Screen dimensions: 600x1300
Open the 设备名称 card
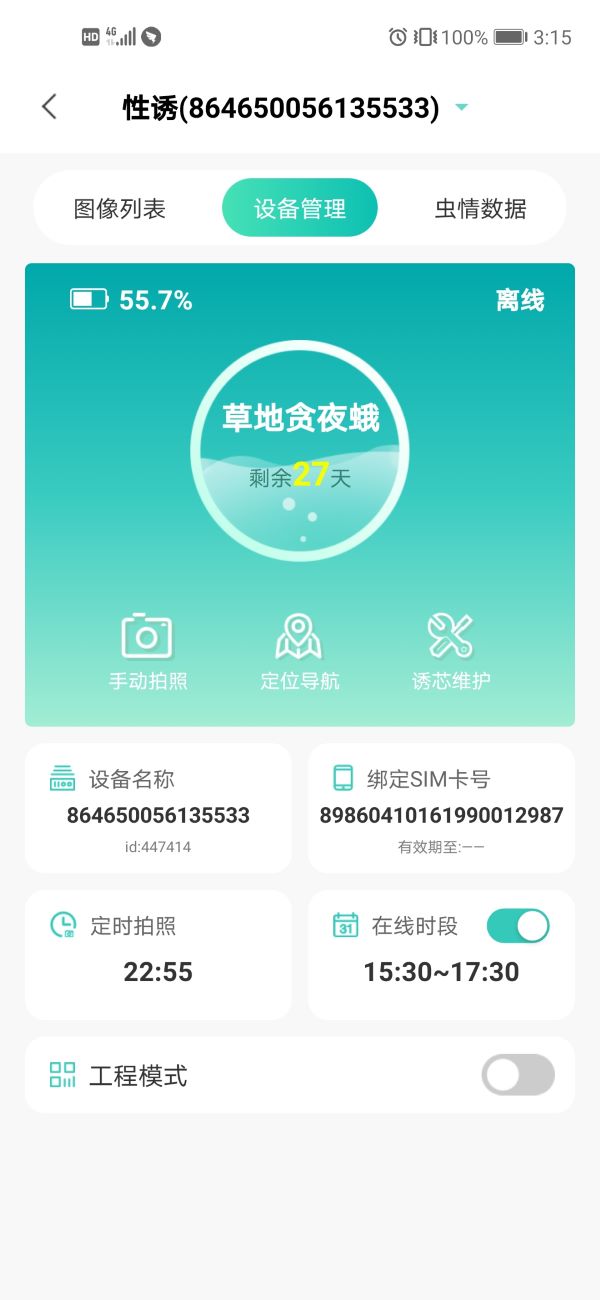(158, 808)
